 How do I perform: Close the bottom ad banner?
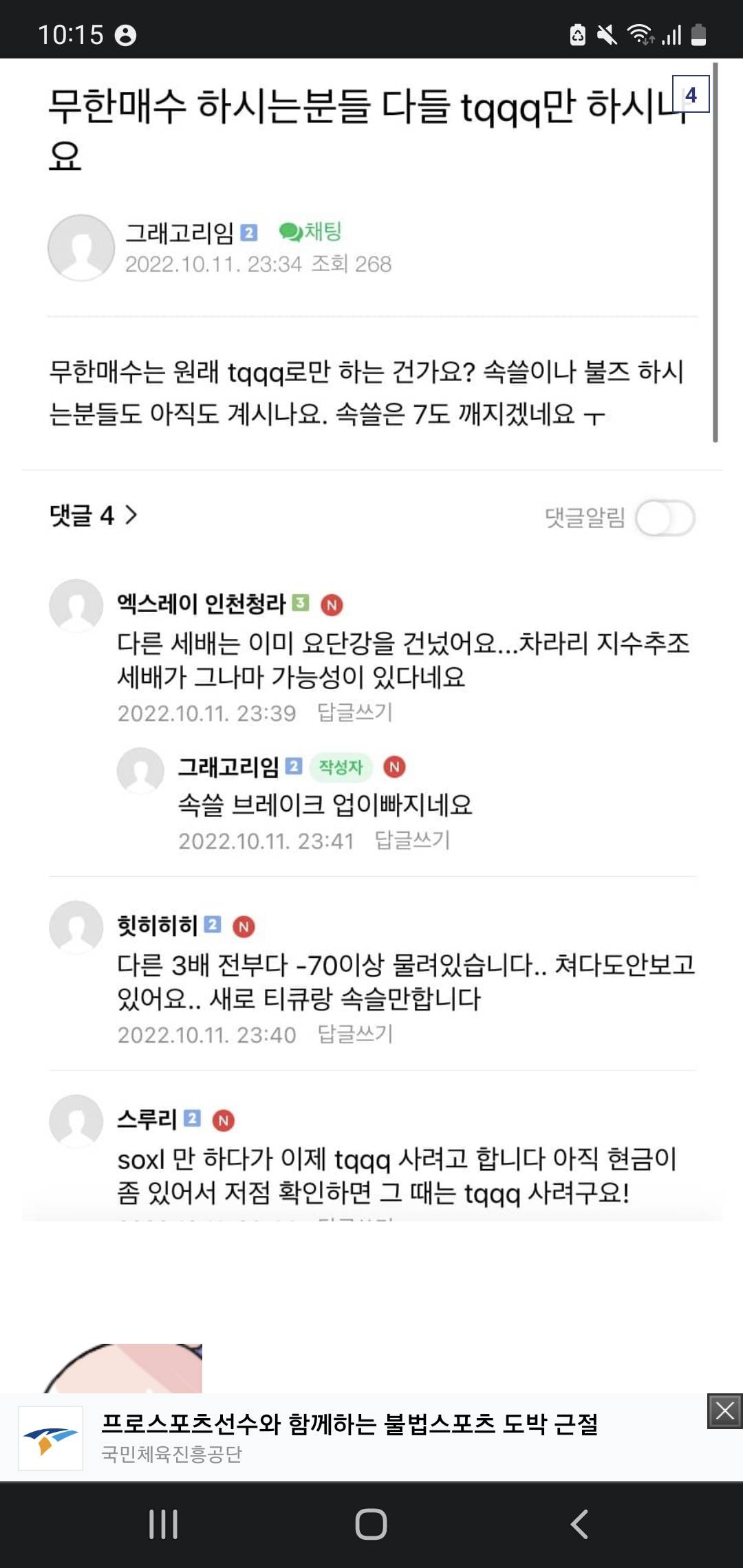click(724, 1411)
